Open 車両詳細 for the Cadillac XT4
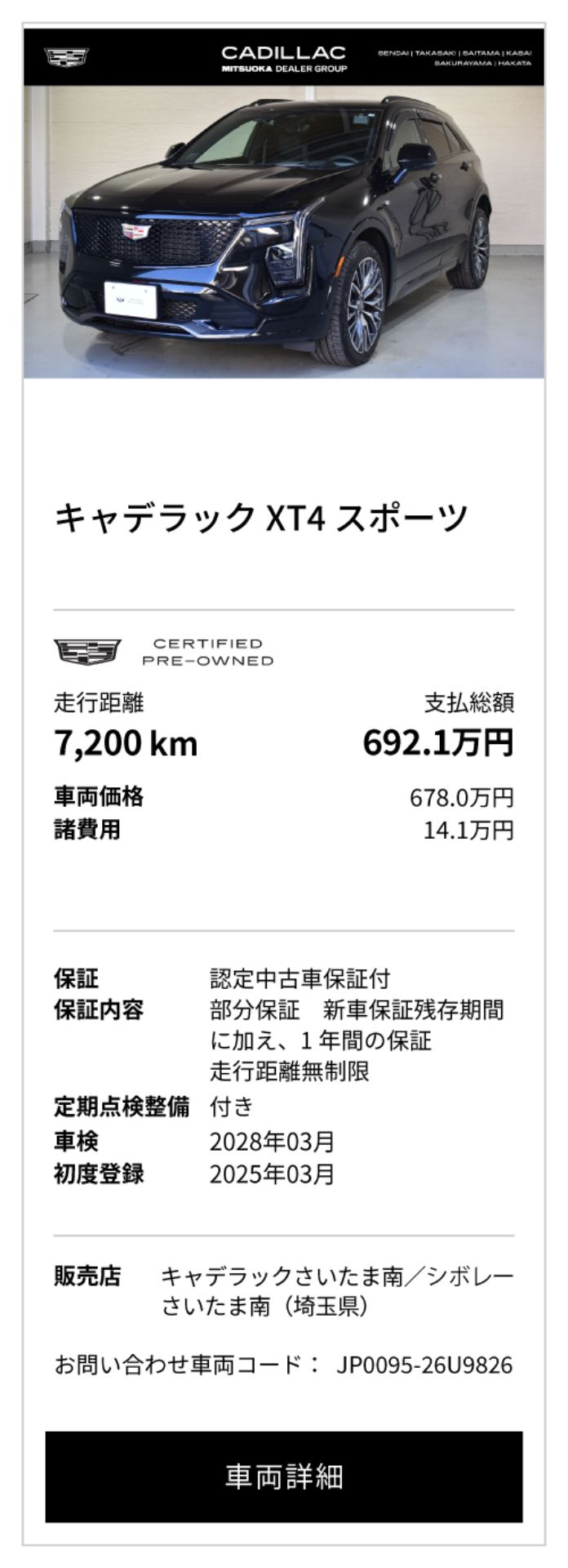 [283, 1476]
